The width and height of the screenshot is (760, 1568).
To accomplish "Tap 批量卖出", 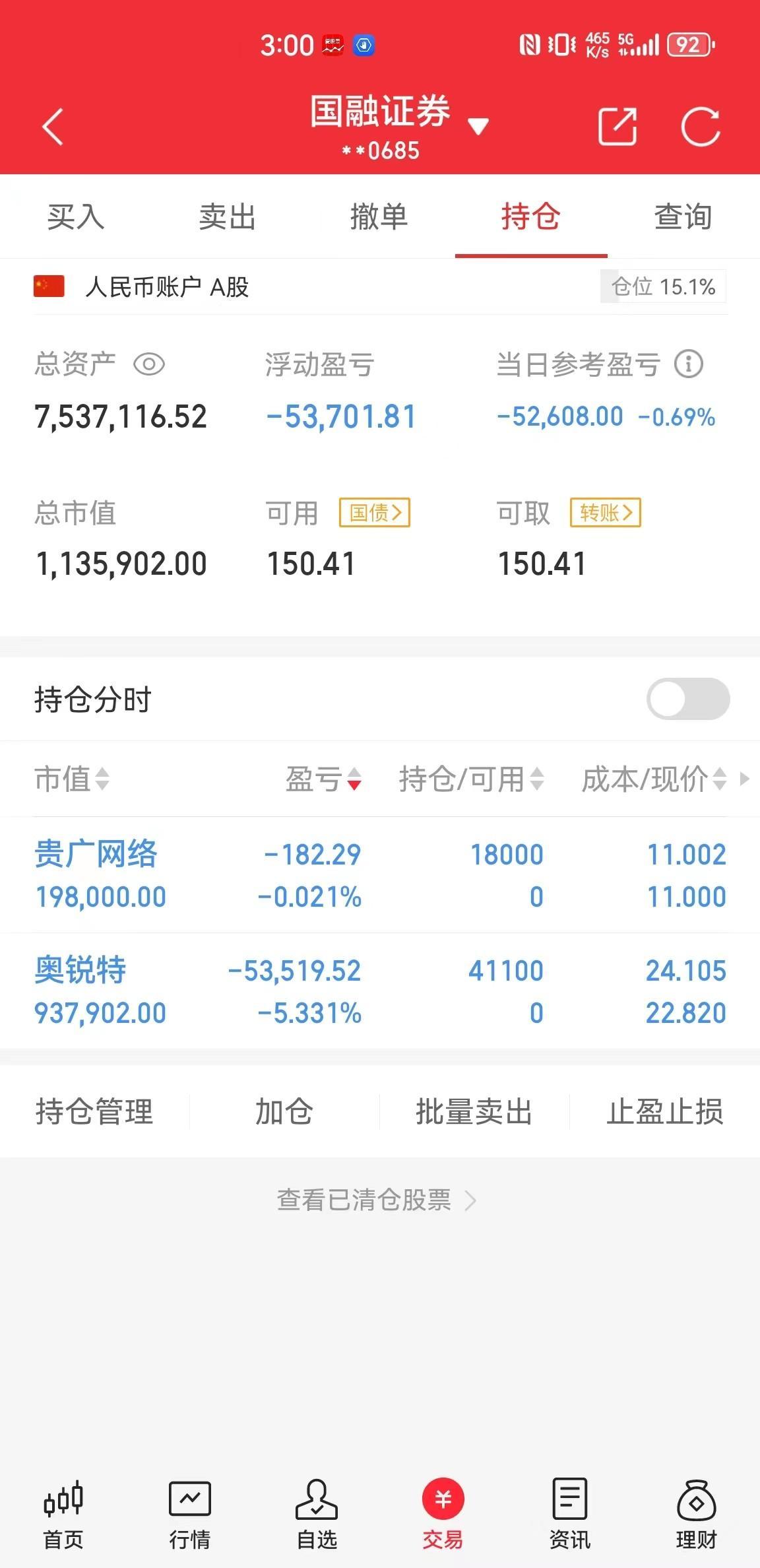I will tap(474, 1112).
